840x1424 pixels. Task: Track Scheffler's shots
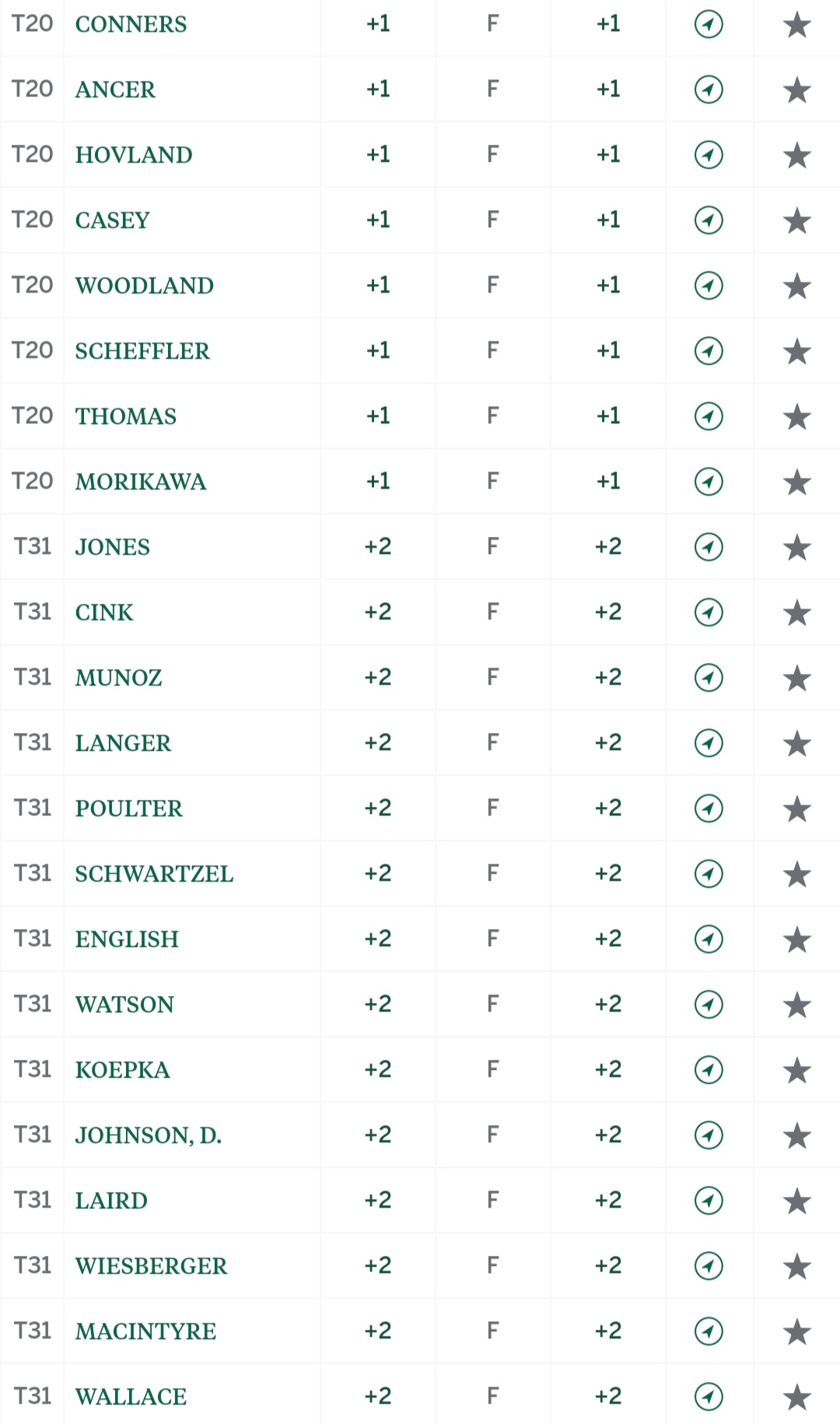709,351
